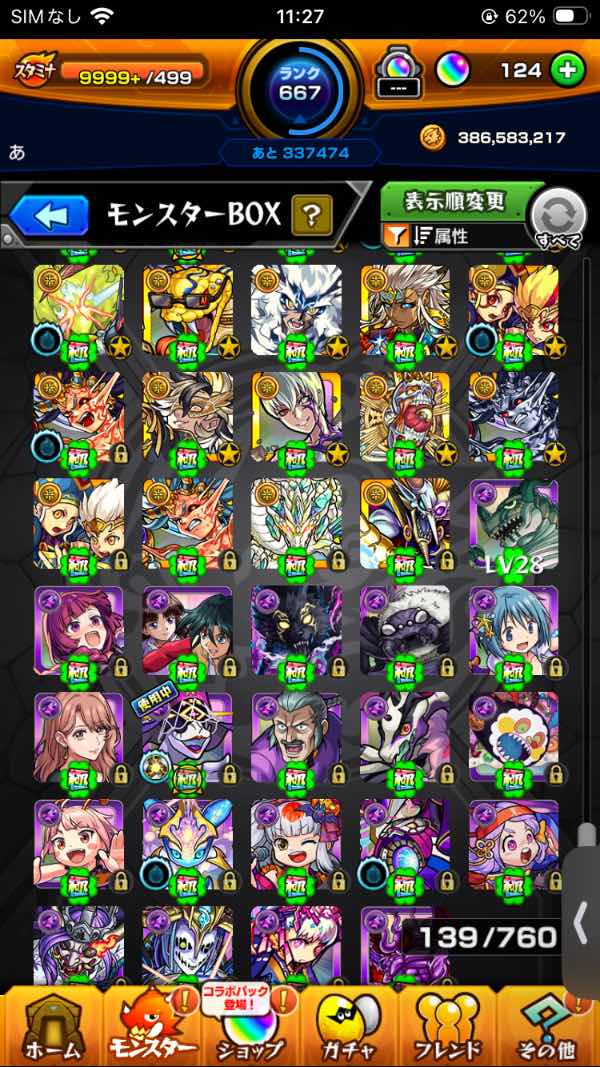600x1067 pixels.
Task: Tap the 表示順変更 sort order button
Action: 454,201
